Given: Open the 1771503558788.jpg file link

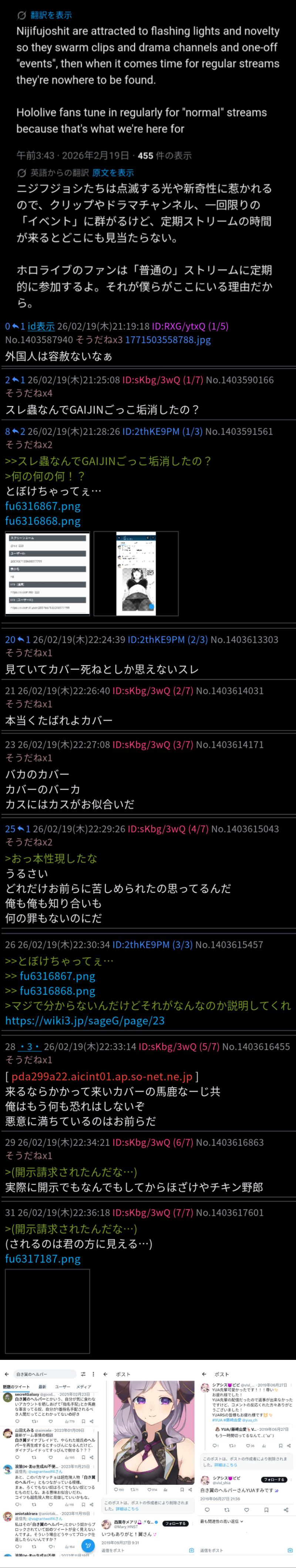Looking at the screenshot, I should click(x=168, y=340).
